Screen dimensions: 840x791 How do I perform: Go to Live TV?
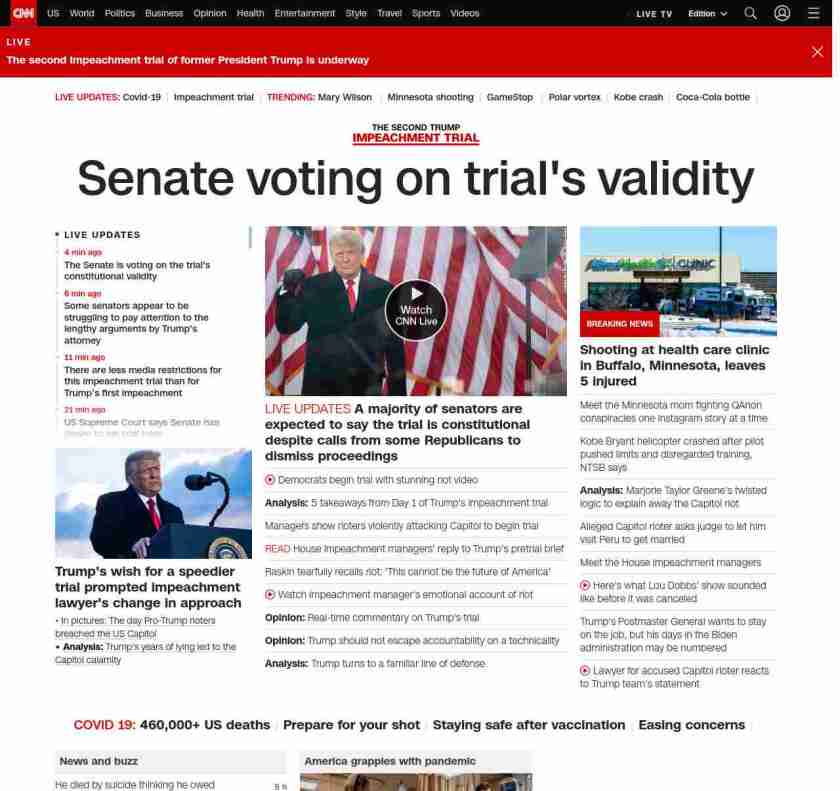point(654,14)
